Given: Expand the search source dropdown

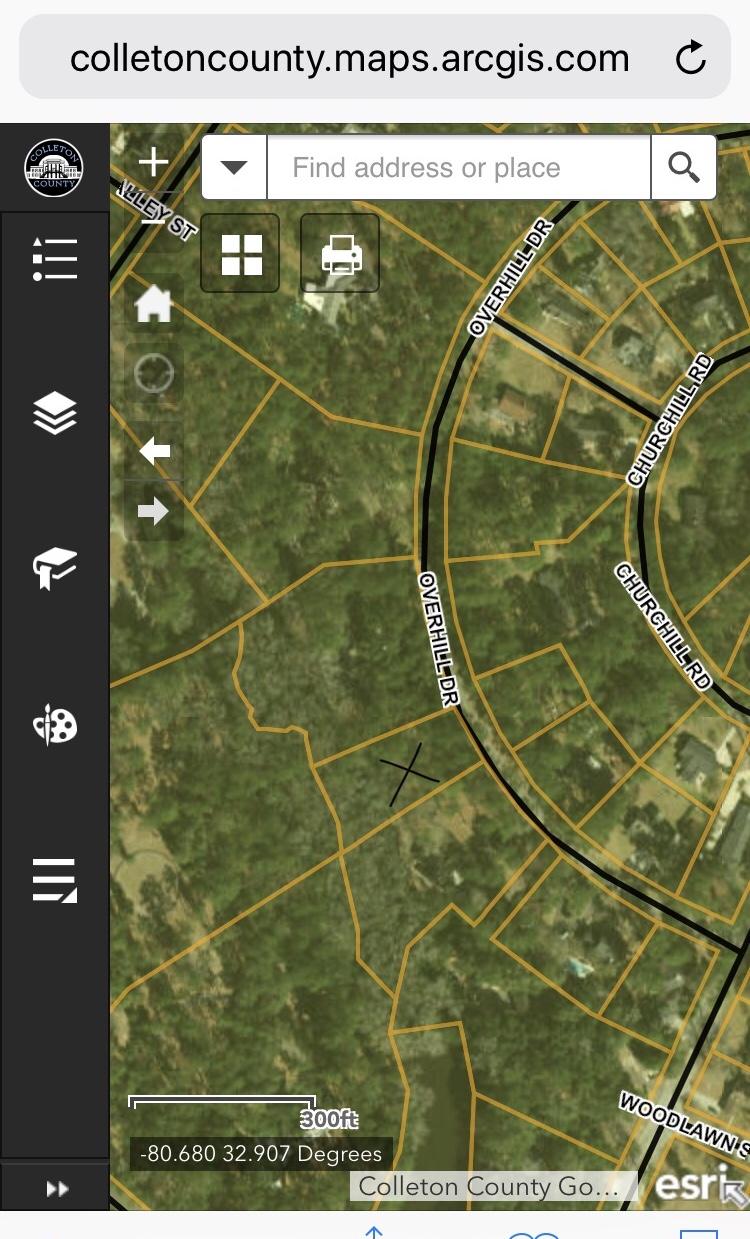Looking at the screenshot, I should point(234,167).
